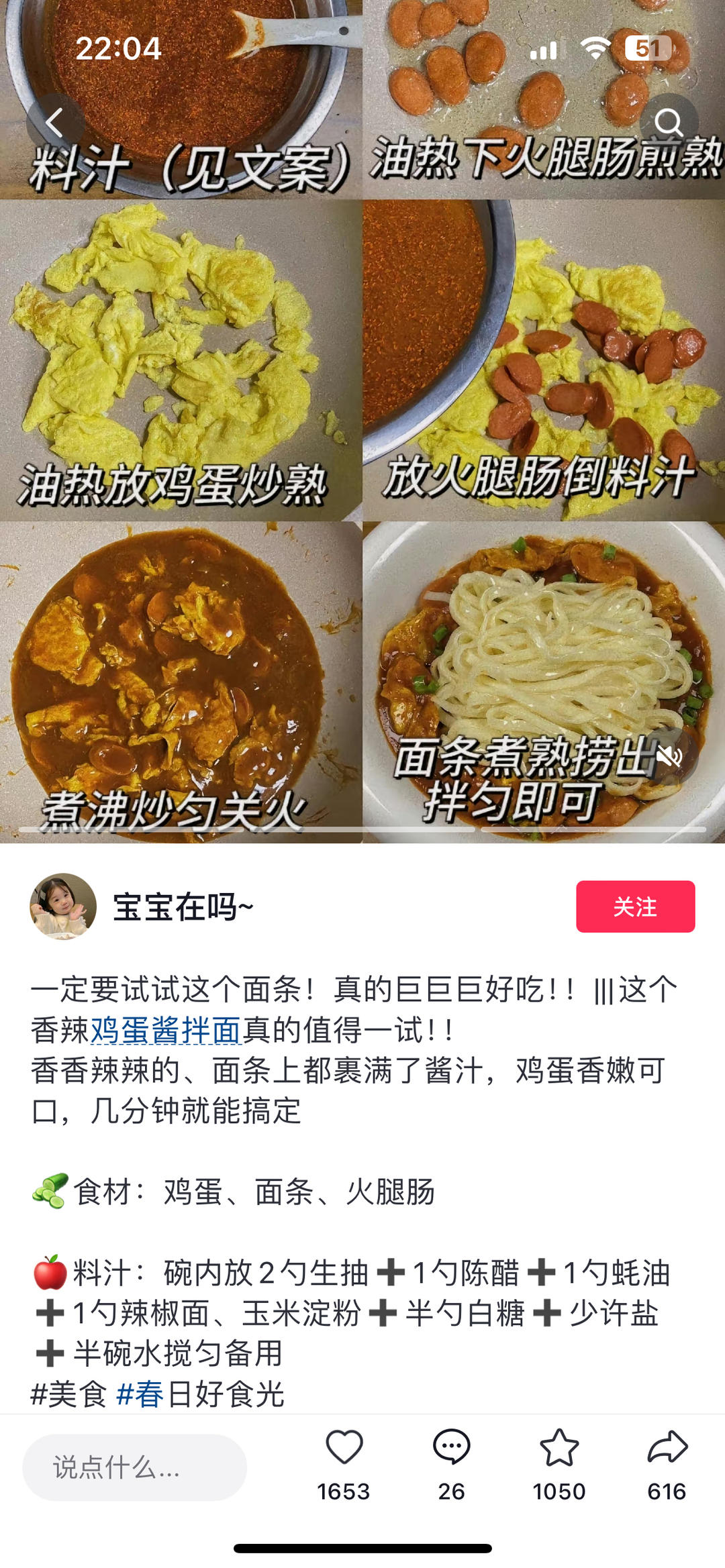Viewport: 725px width, 1568px height.
Task: Share this post via arrow icon
Action: 667,1447
